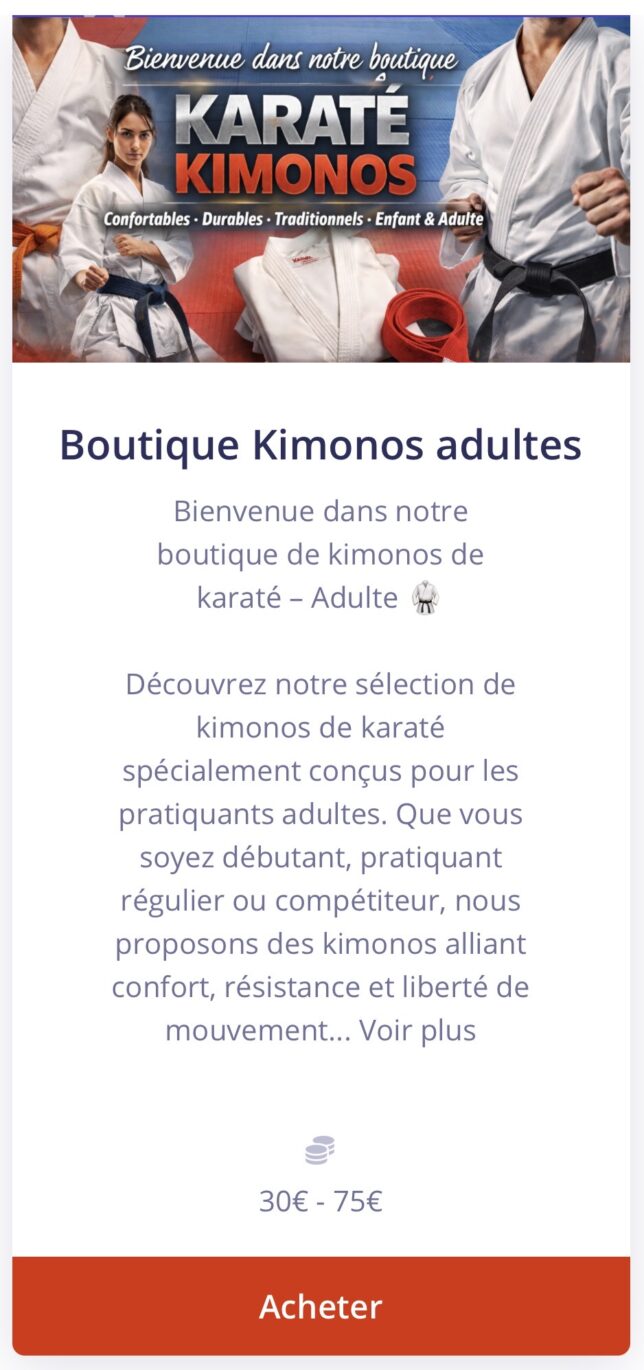Open the Karaté Kimonos banner image

[x=321, y=189]
